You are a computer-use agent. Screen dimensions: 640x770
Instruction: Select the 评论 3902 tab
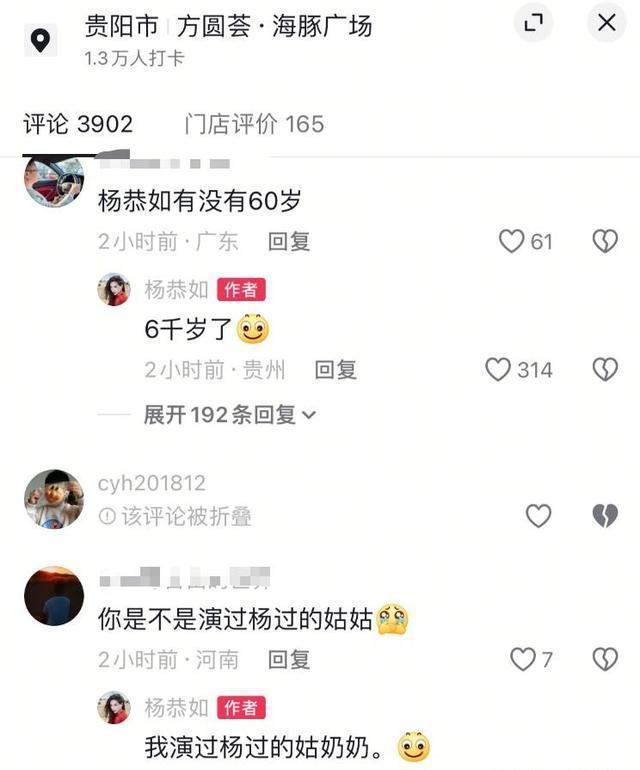point(78,124)
